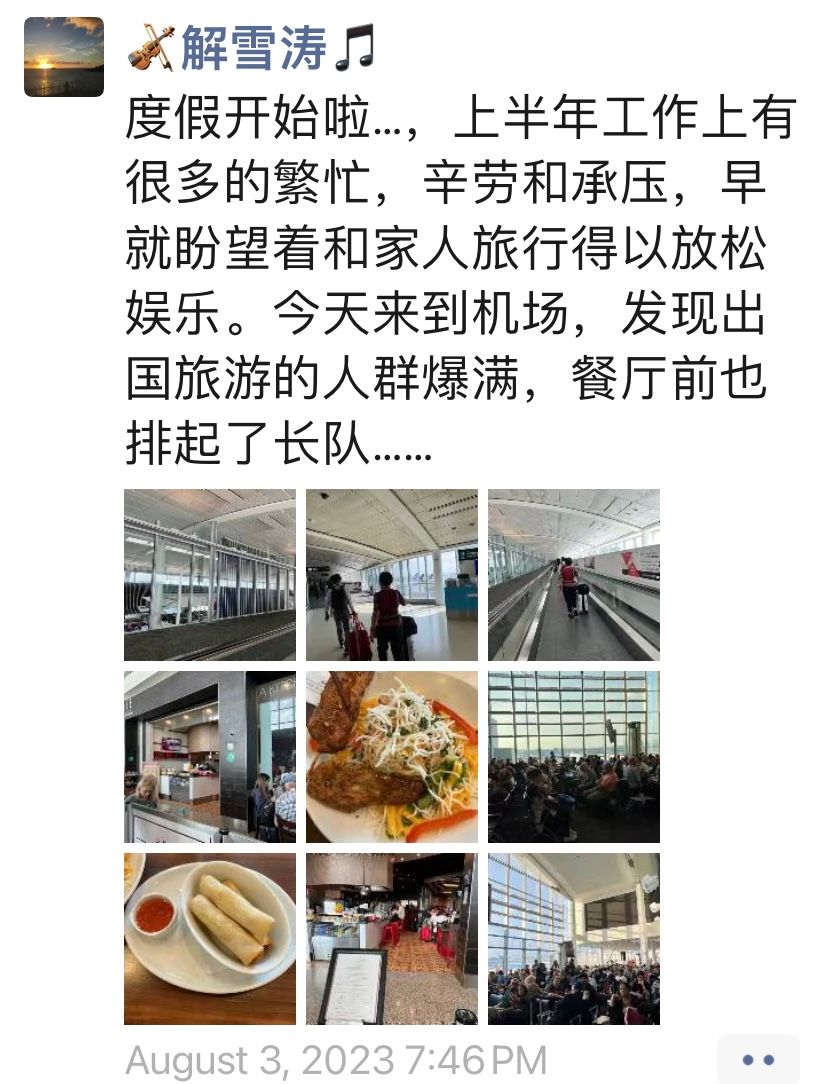Screen dimensions: 828x1084
Task: View the packed departure gate crowd photo
Action: tap(574, 938)
